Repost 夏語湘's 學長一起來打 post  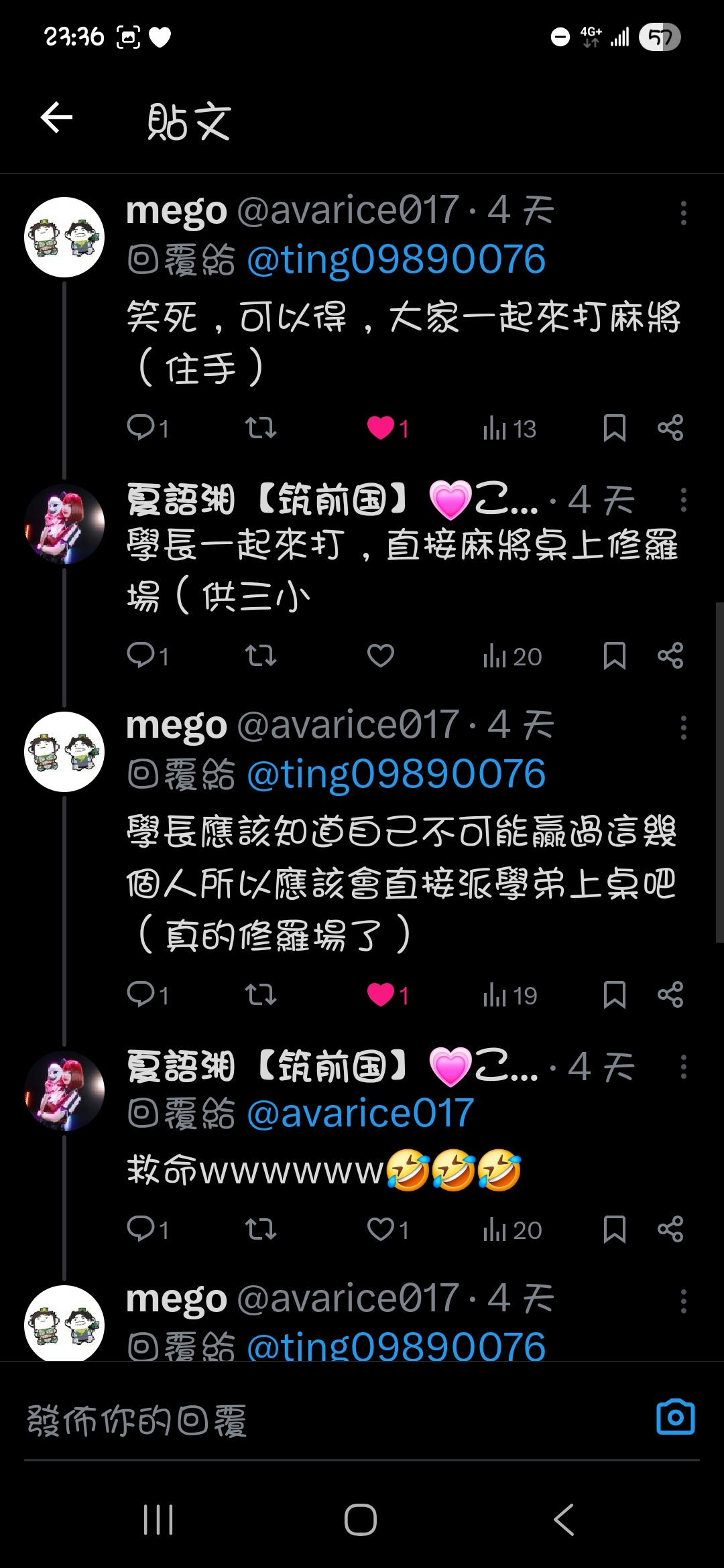coord(260,655)
